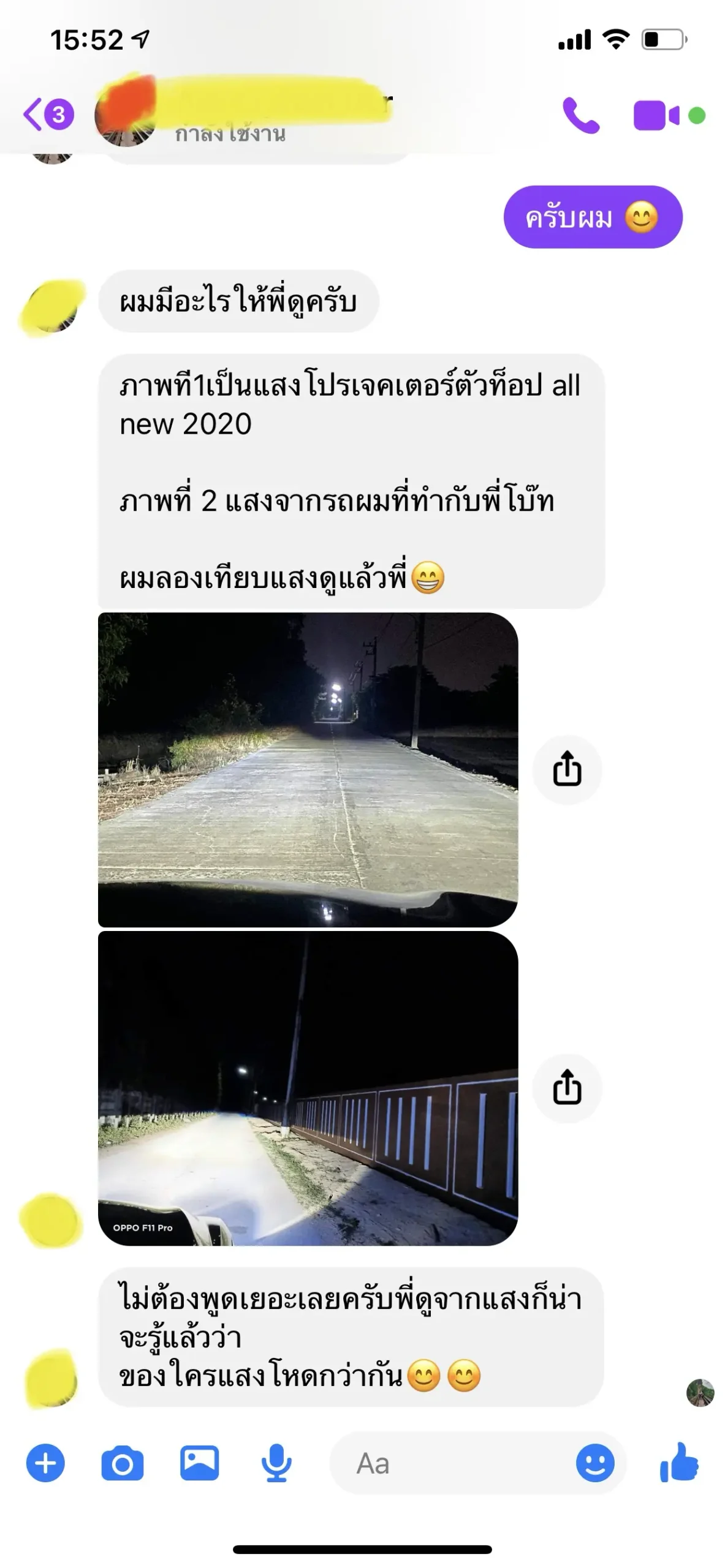Open the second photo with OPPO F11 Pro watermark

(x=308, y=1088)
